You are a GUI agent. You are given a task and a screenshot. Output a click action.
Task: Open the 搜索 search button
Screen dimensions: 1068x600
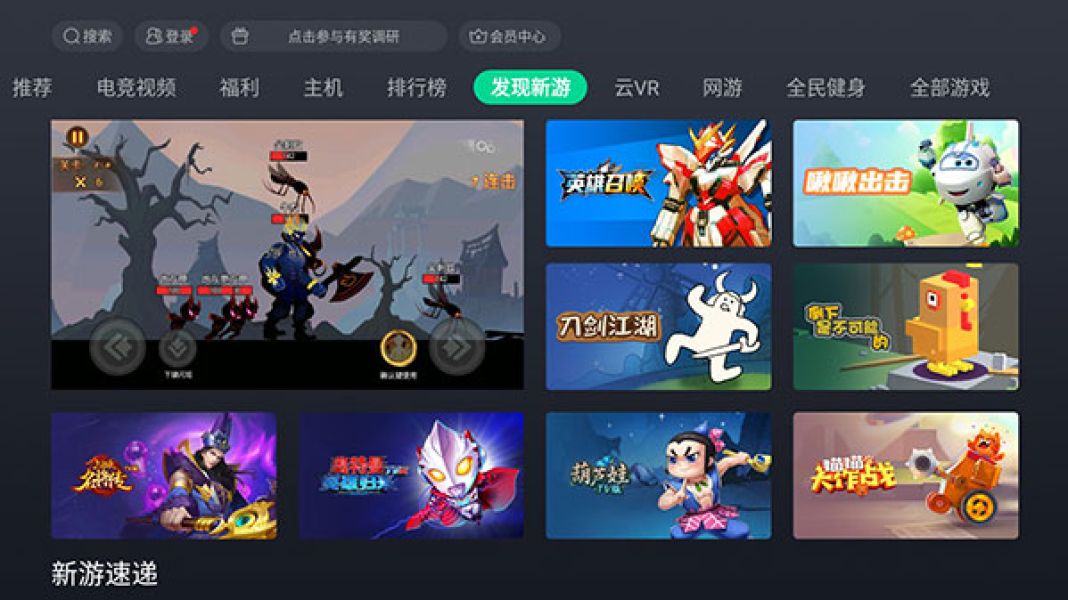tap(87, 37)
